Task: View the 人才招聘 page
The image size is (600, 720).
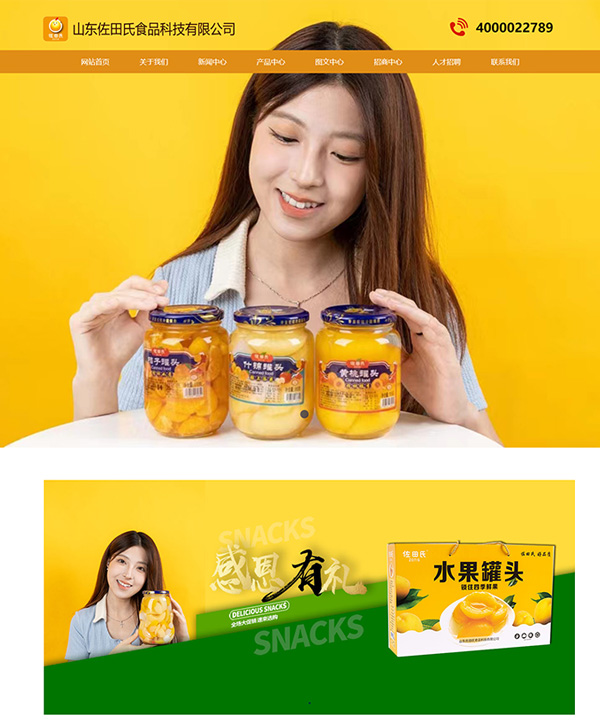Action: point(446,62)
